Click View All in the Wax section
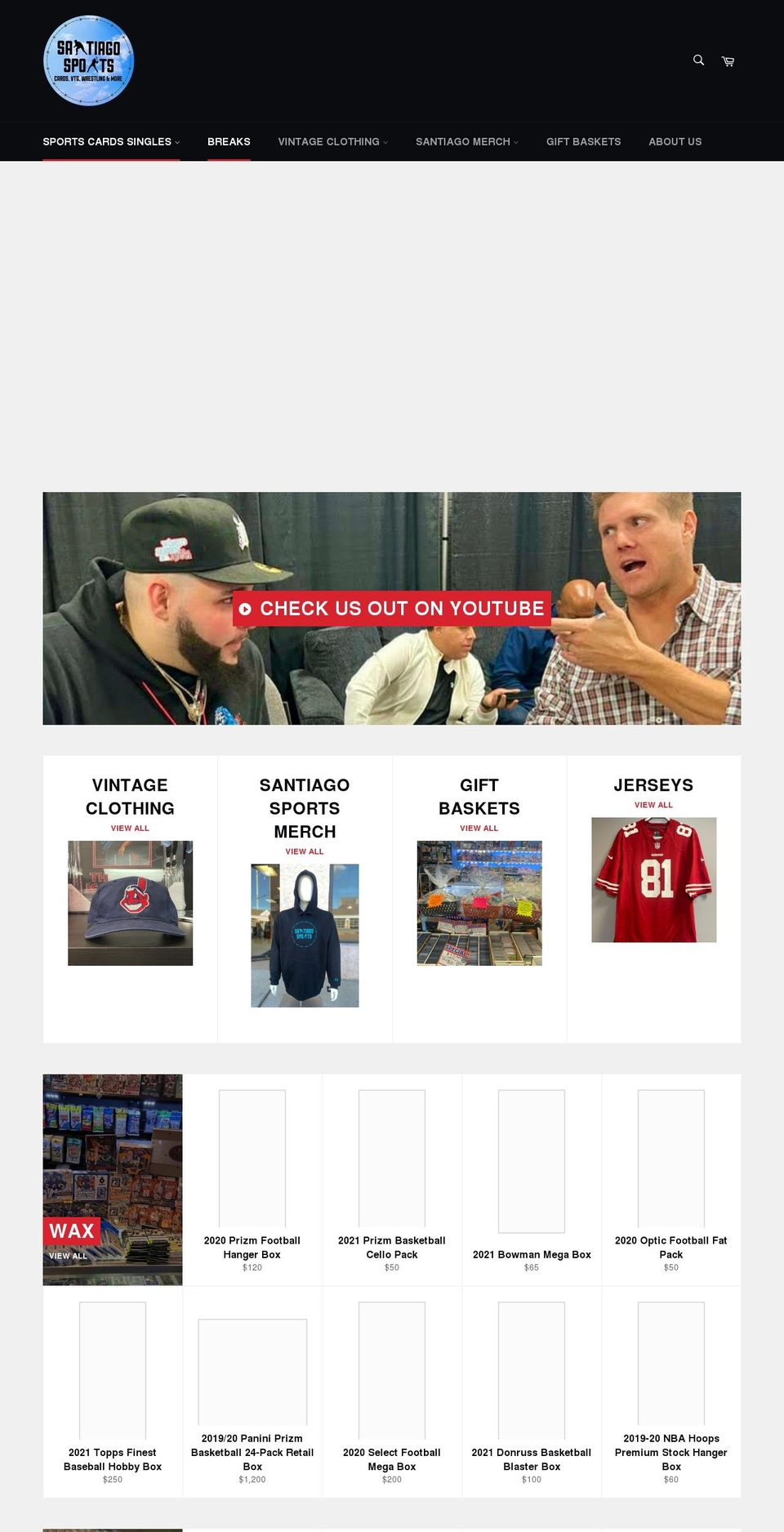Viewport: 784px width, 1532px height. tap(67, 1256)
